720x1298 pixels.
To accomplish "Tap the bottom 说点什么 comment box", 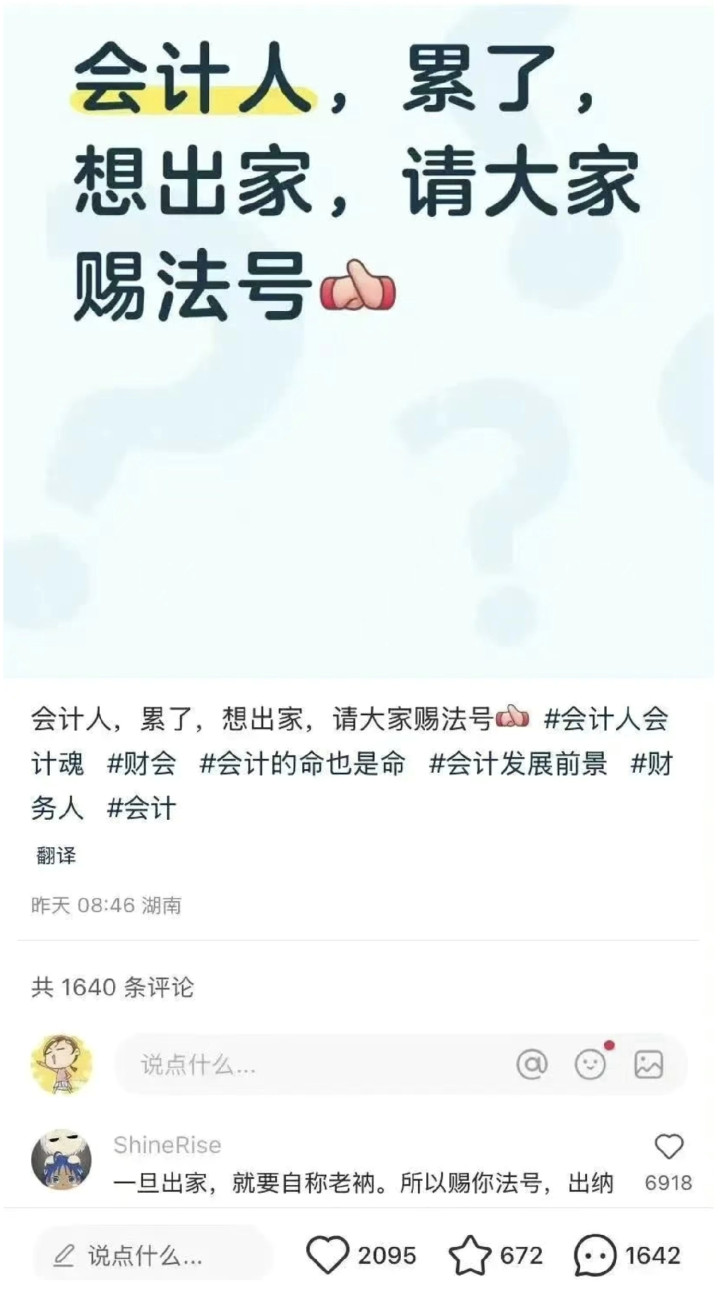I will [x=152, y=1254].
